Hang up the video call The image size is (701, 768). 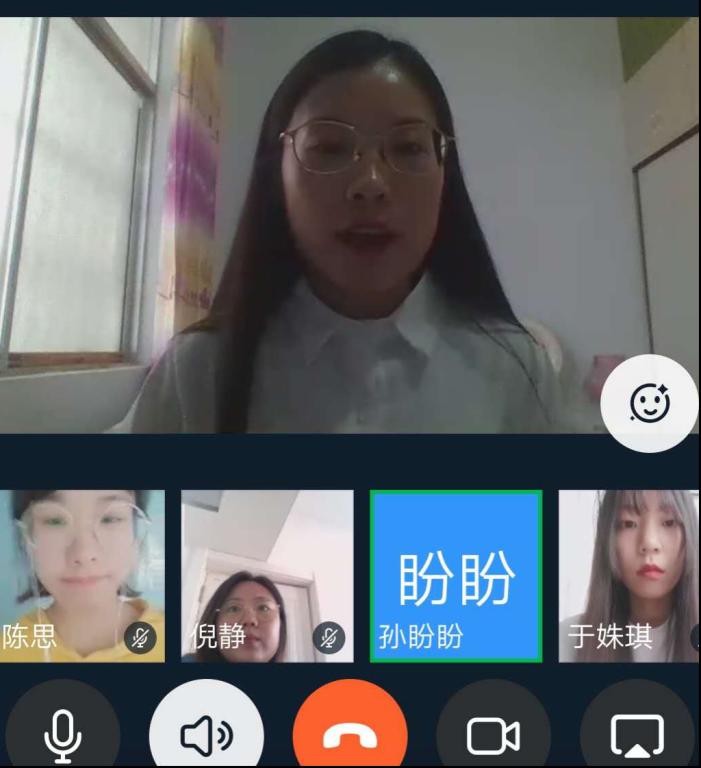click(x=350, y=735)
